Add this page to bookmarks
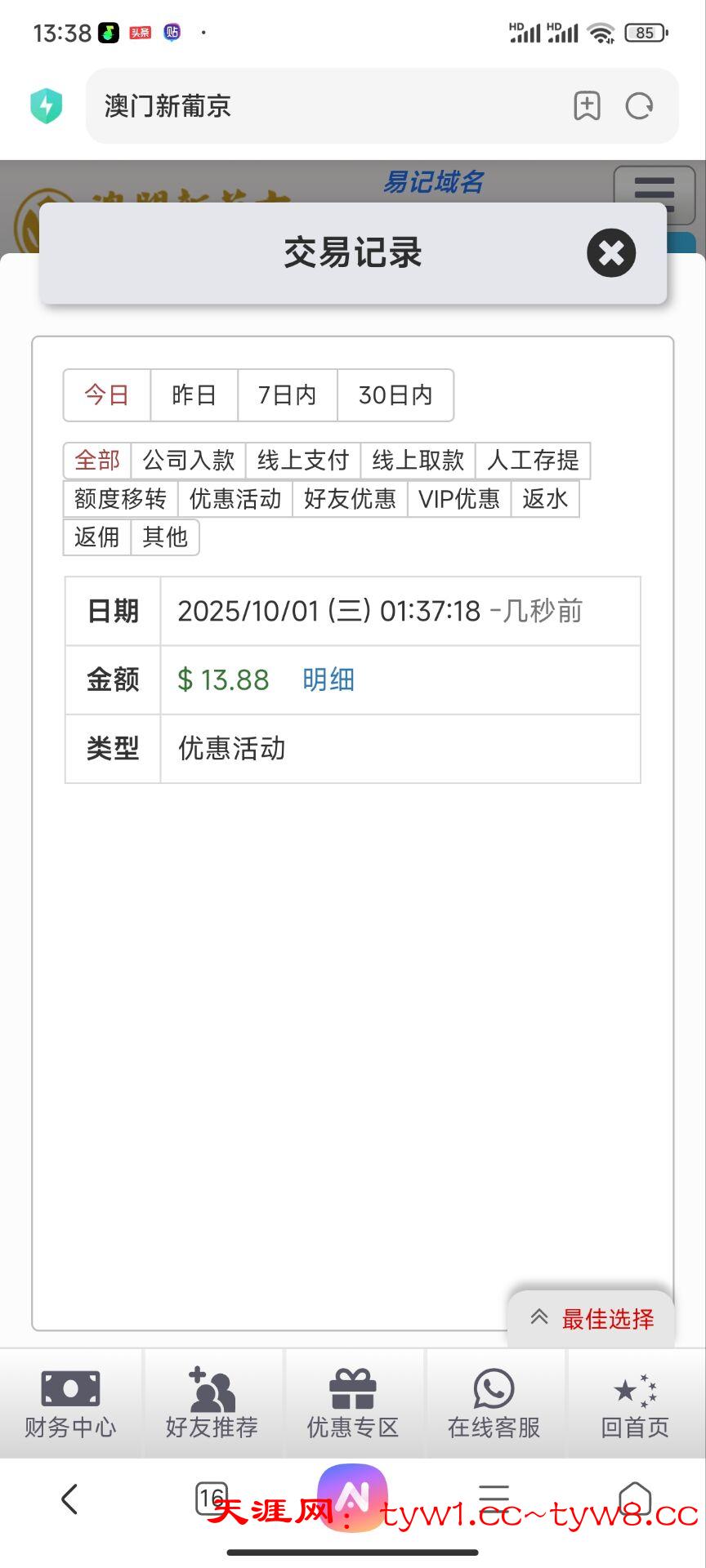This screenshot has height=1568, width=706. coord(587,106)
